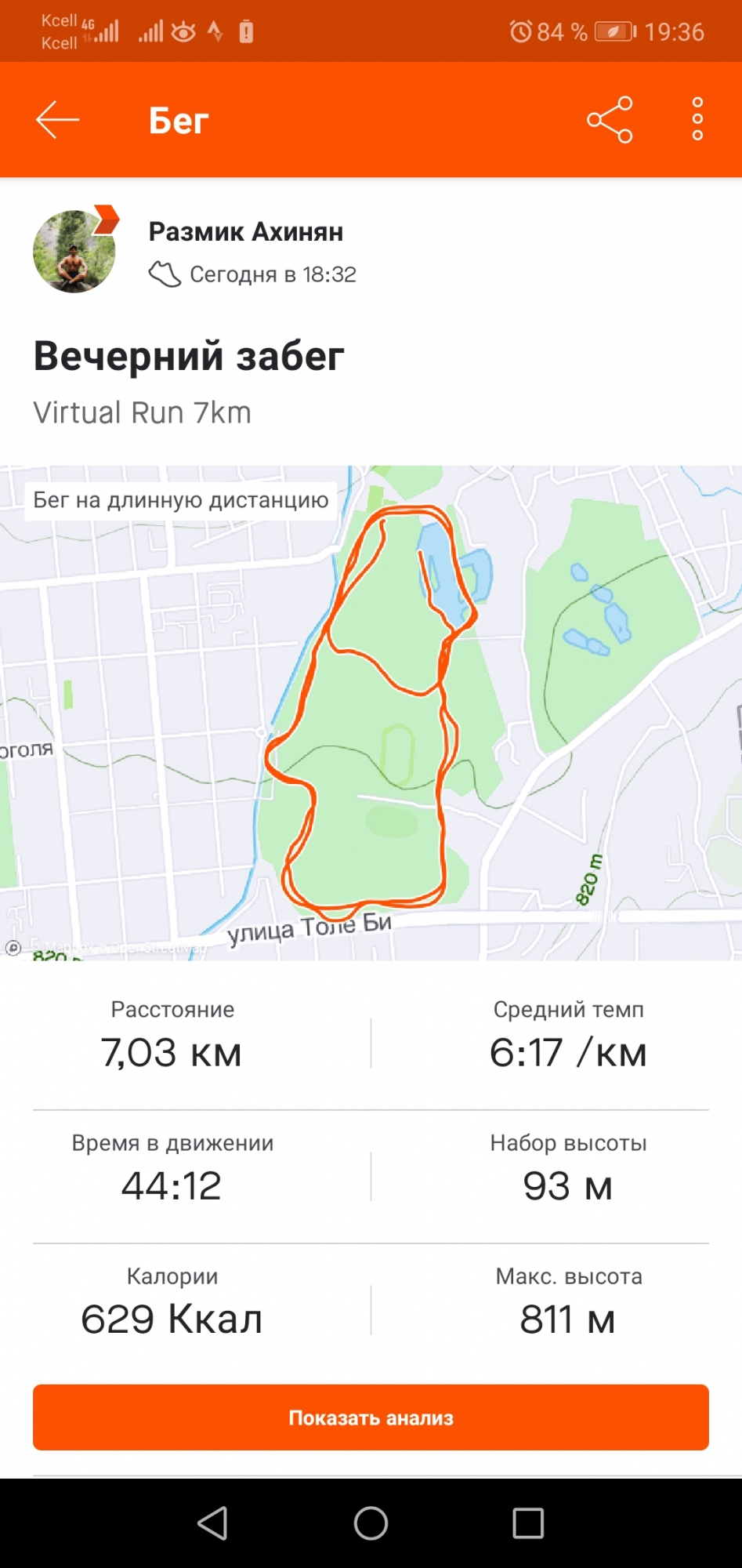This screenshot has height=1568, width=742.
Task: Open the recent apps view
Action: [x=528, y=1523]
